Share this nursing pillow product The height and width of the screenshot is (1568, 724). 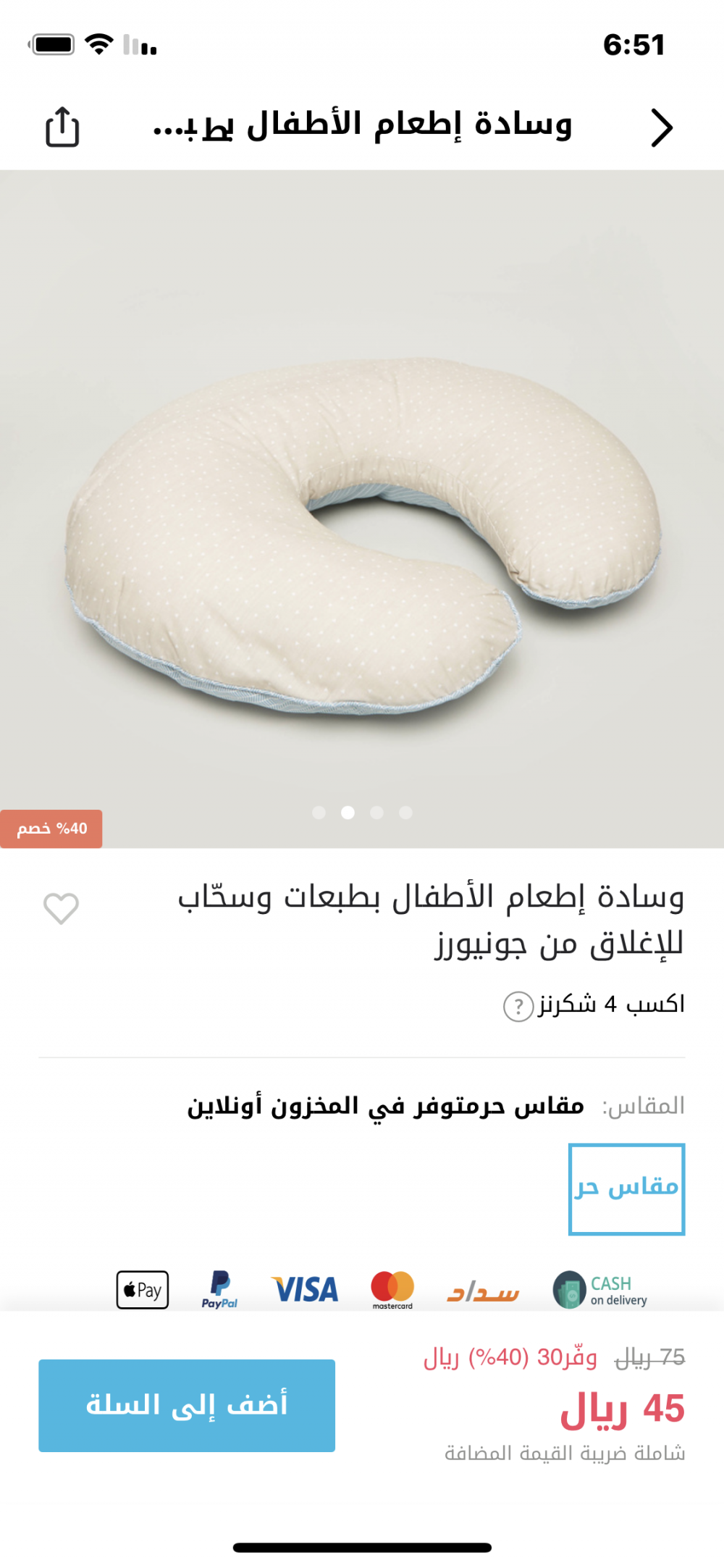point(62,127)
